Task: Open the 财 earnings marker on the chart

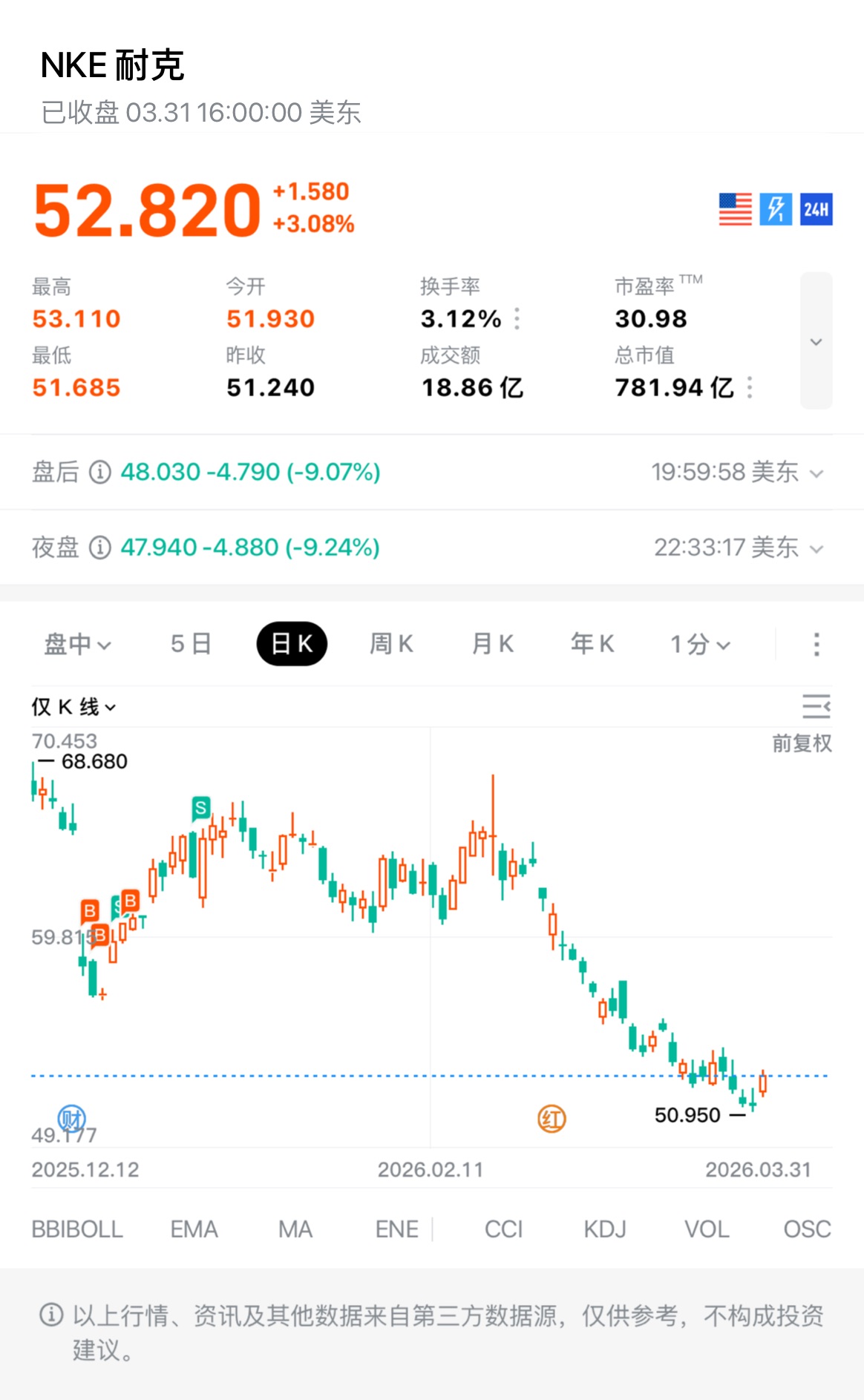Action: [72, 1118]
